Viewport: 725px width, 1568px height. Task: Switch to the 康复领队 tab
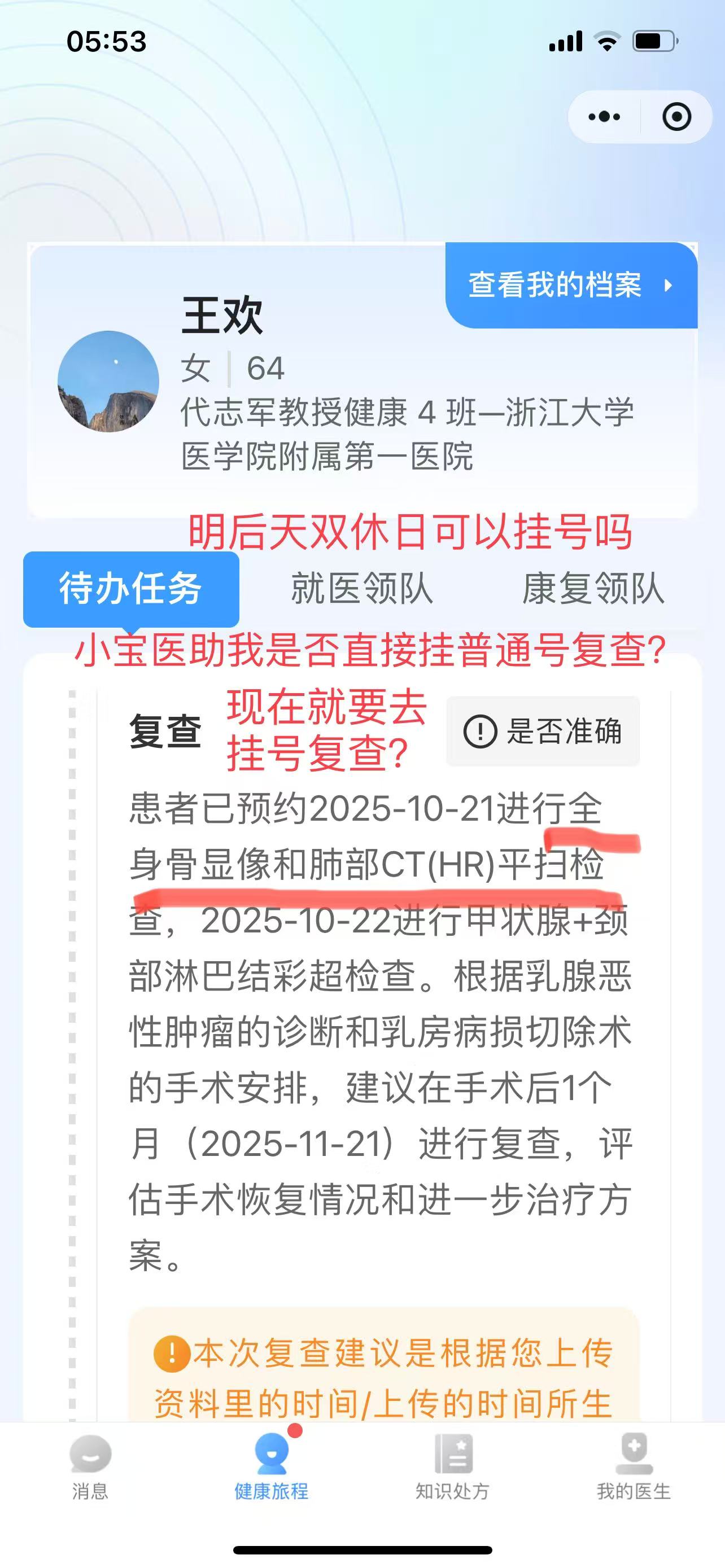click(x=592, y=589)
